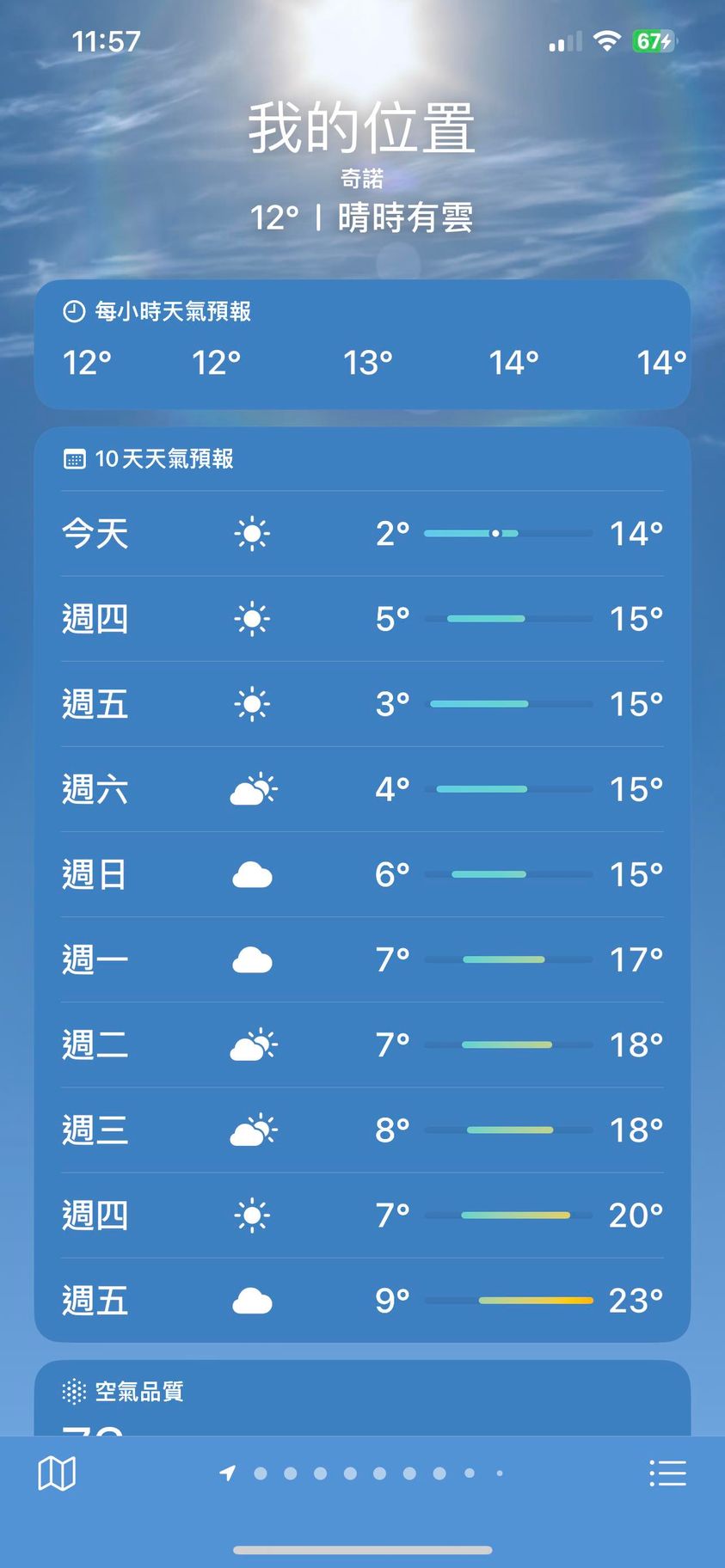Open the weather map

(57, 1473)
